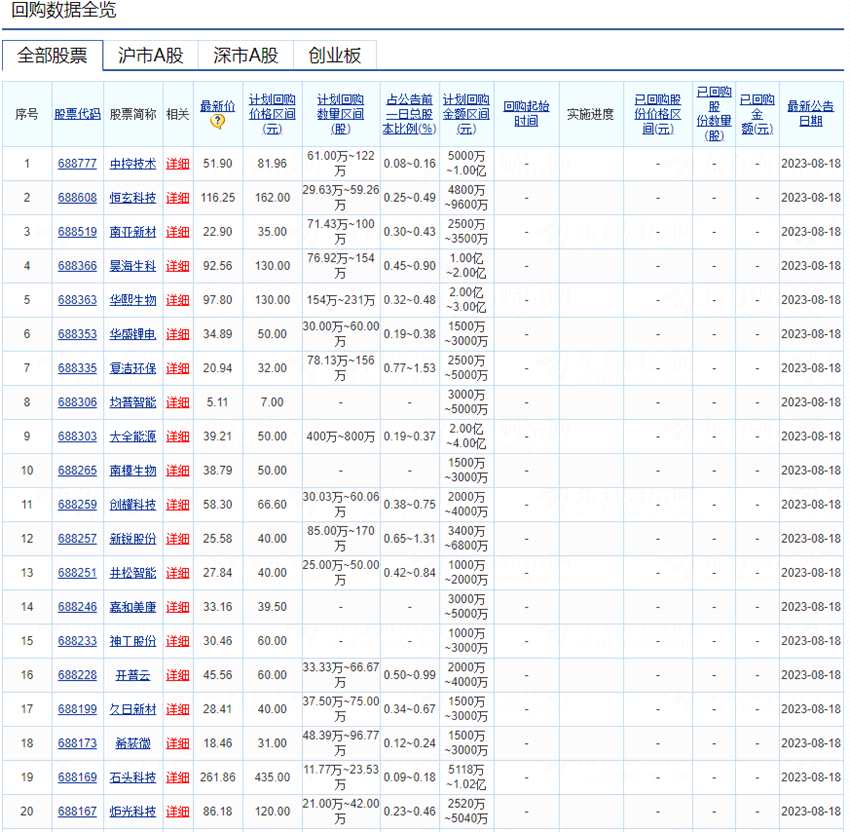View 详细 for 大全能源

177,437
